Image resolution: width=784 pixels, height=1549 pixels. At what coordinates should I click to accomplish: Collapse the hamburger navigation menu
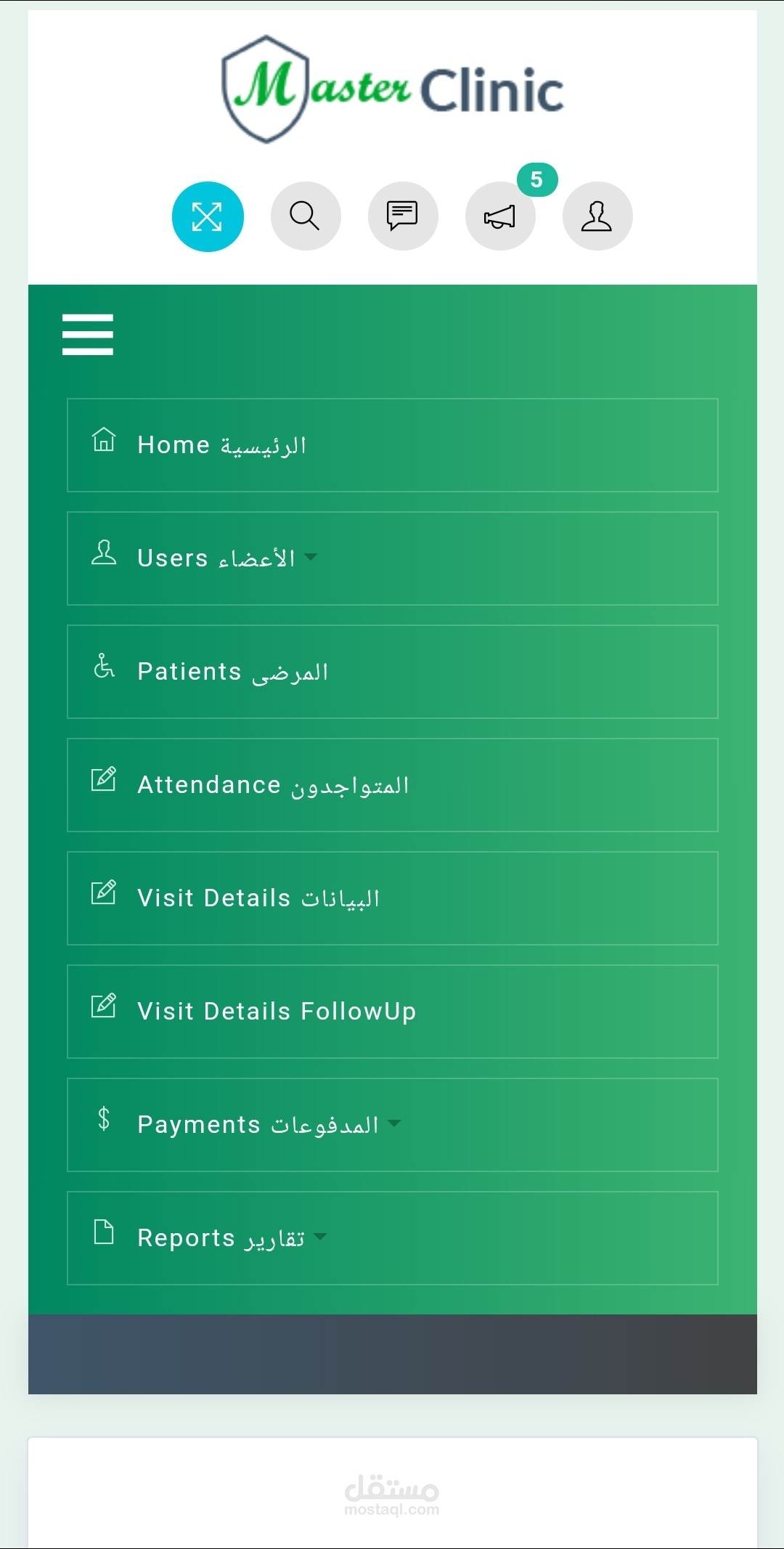pyautogui.click(x=88, y=335)
